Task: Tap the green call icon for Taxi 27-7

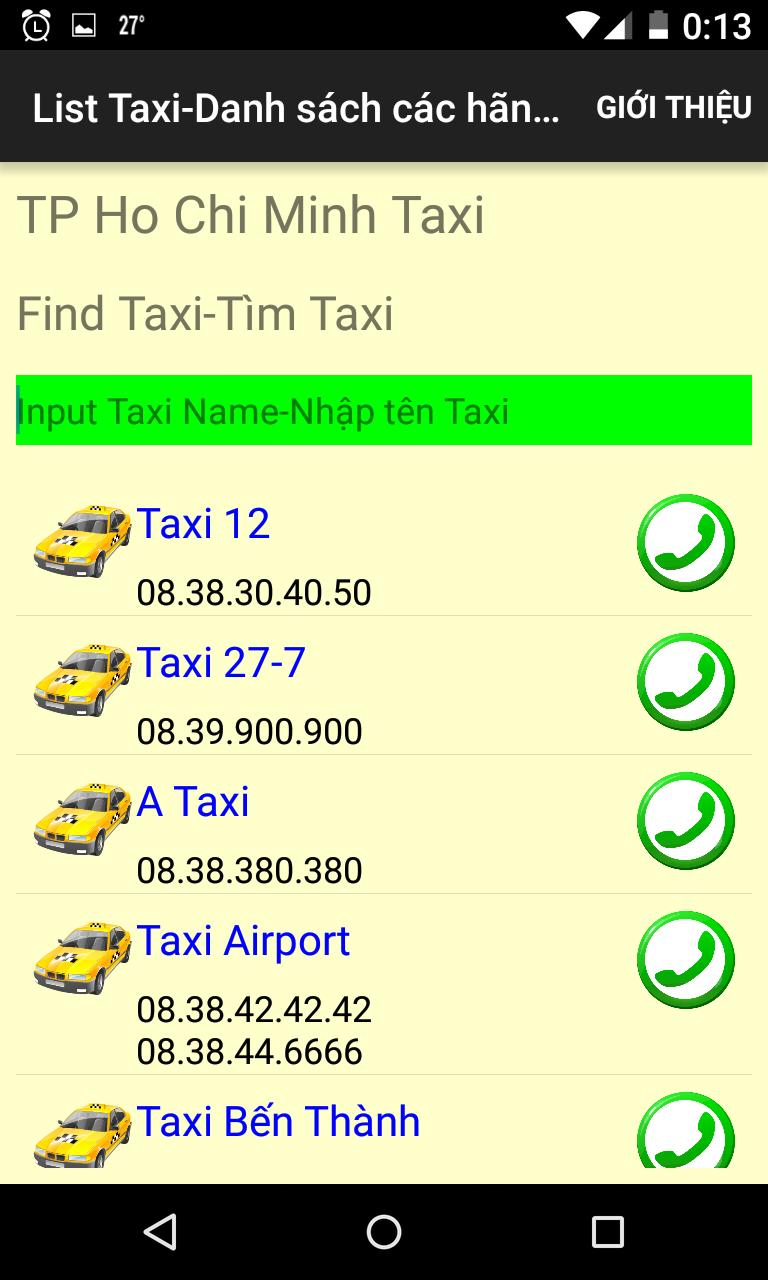Action: [685, 680]
